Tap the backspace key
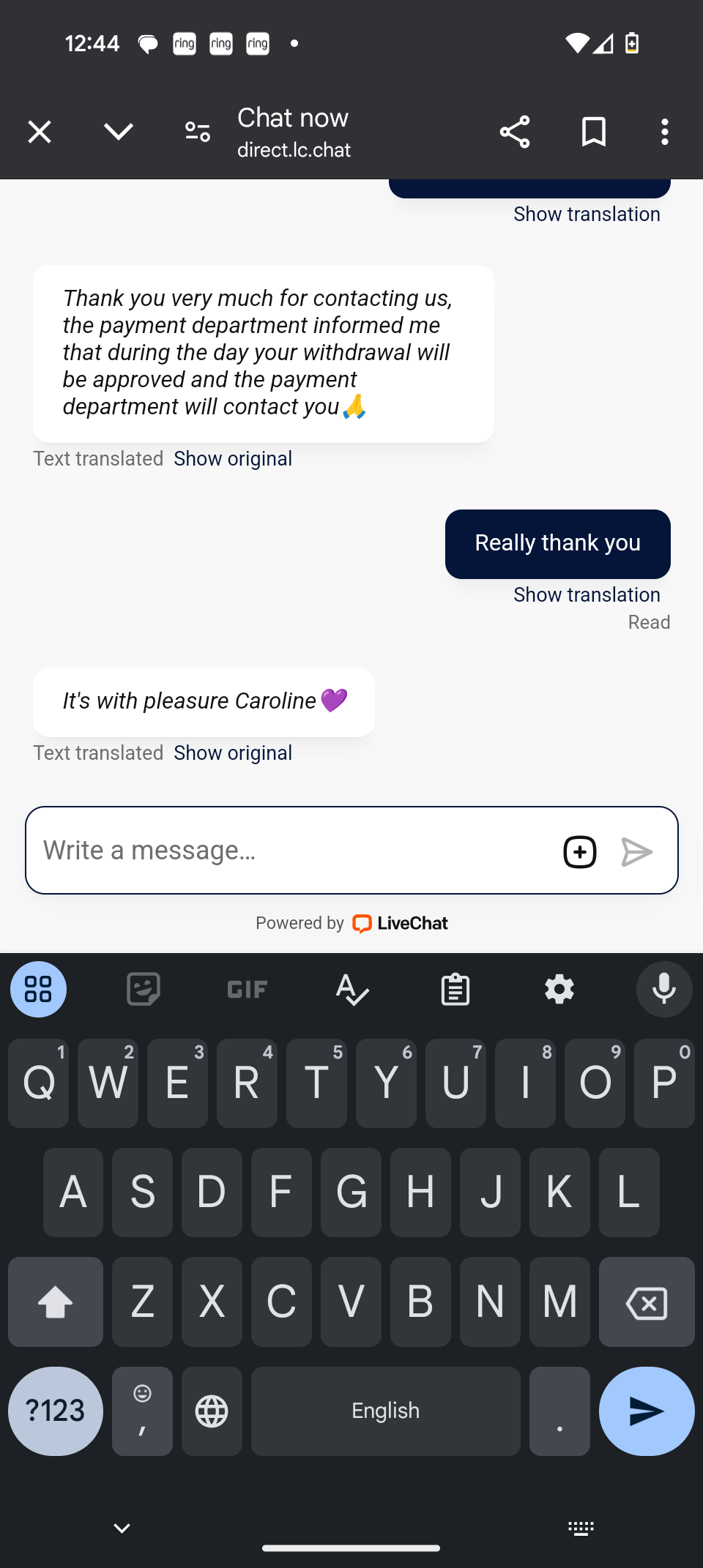703x1568 pixels. pos(647,1303)
